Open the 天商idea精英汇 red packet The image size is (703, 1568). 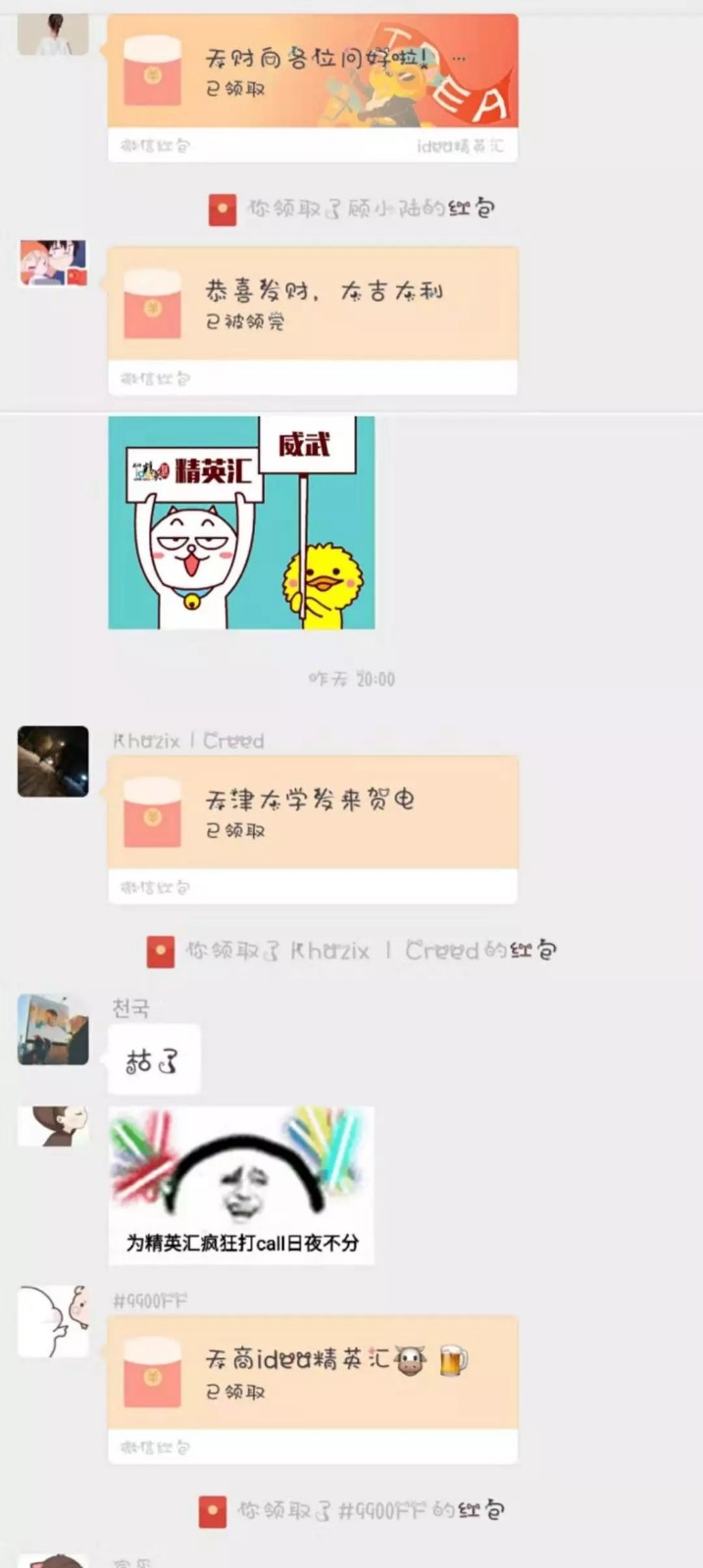pos(312,1373)
